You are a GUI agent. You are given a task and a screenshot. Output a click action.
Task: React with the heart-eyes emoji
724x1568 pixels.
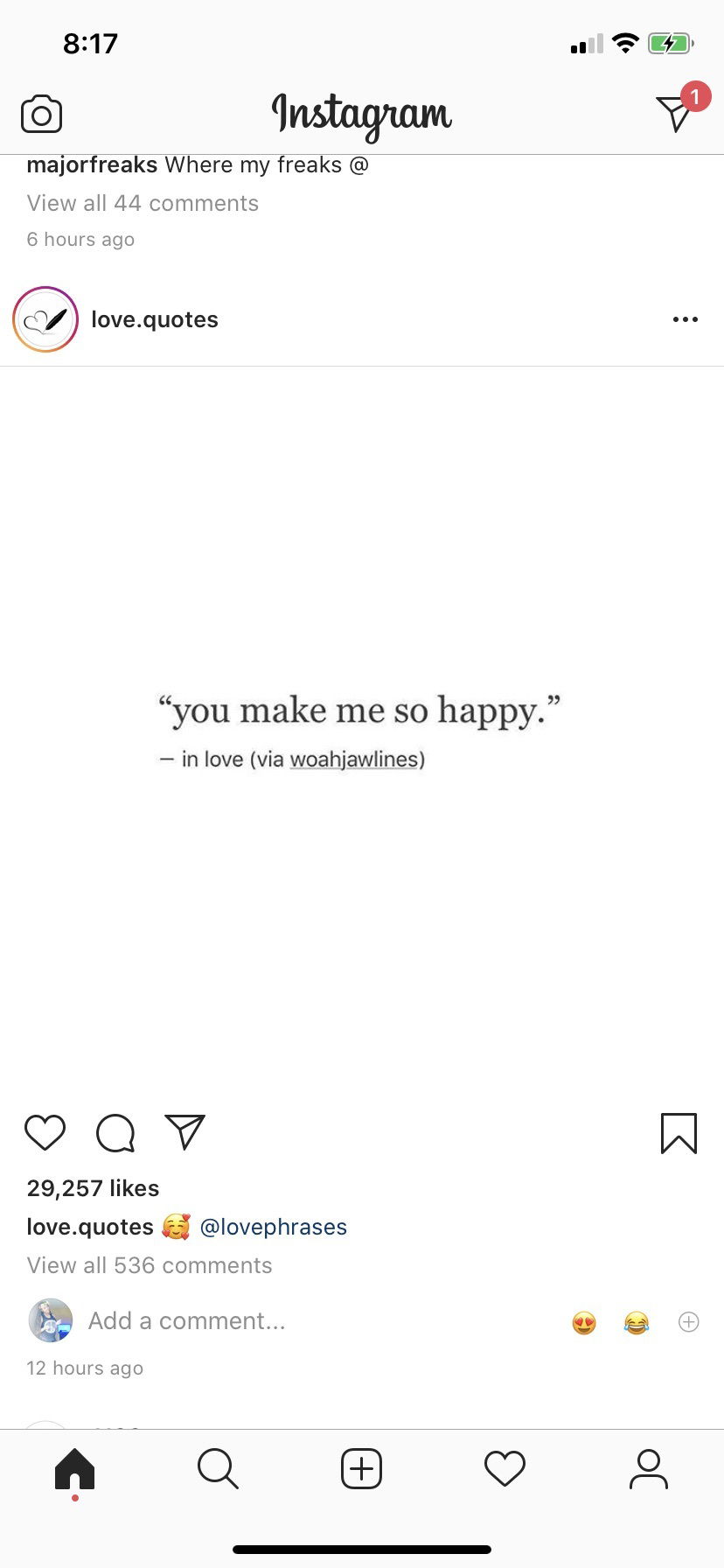pyautogui.click(x=584, y=1322)
